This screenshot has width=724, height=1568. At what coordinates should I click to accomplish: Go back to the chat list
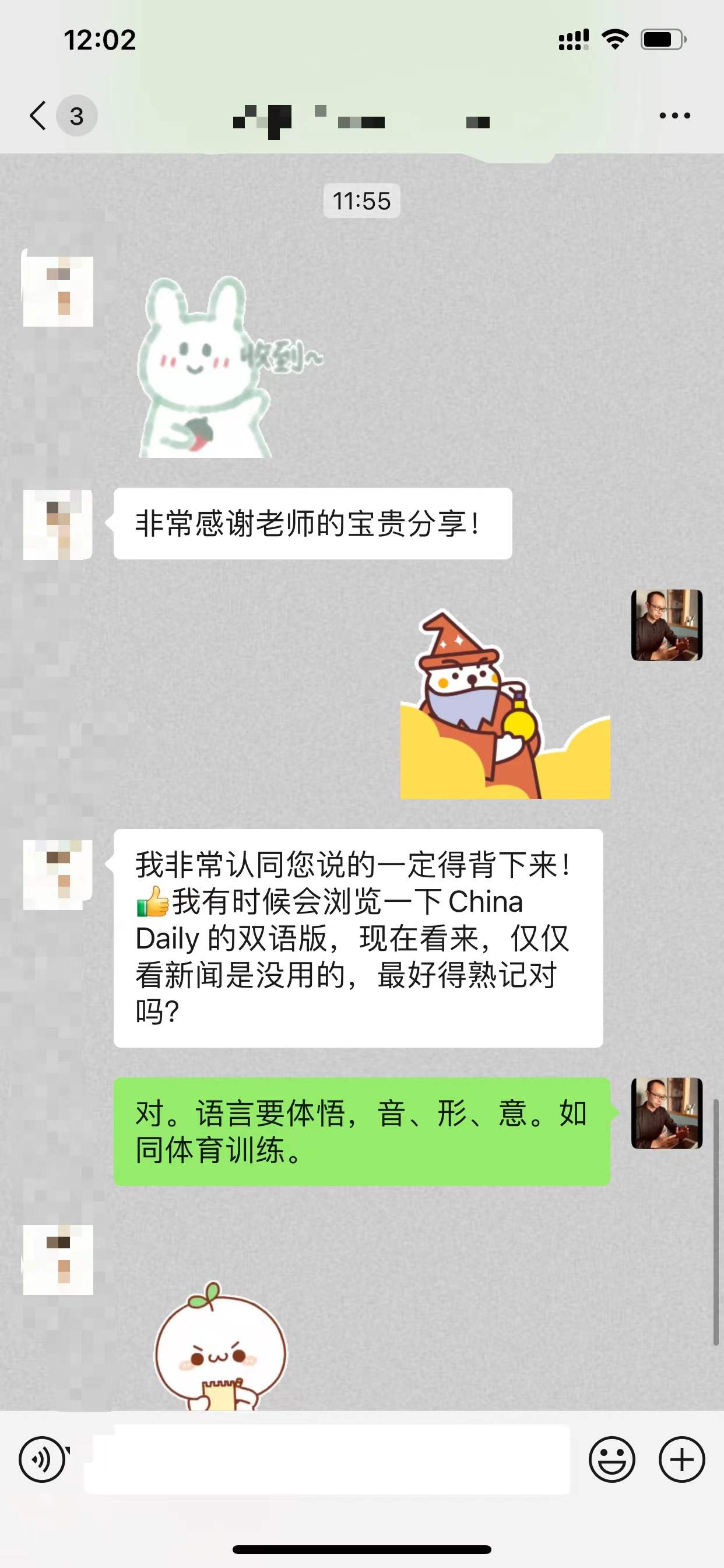(x=38, y=116)
